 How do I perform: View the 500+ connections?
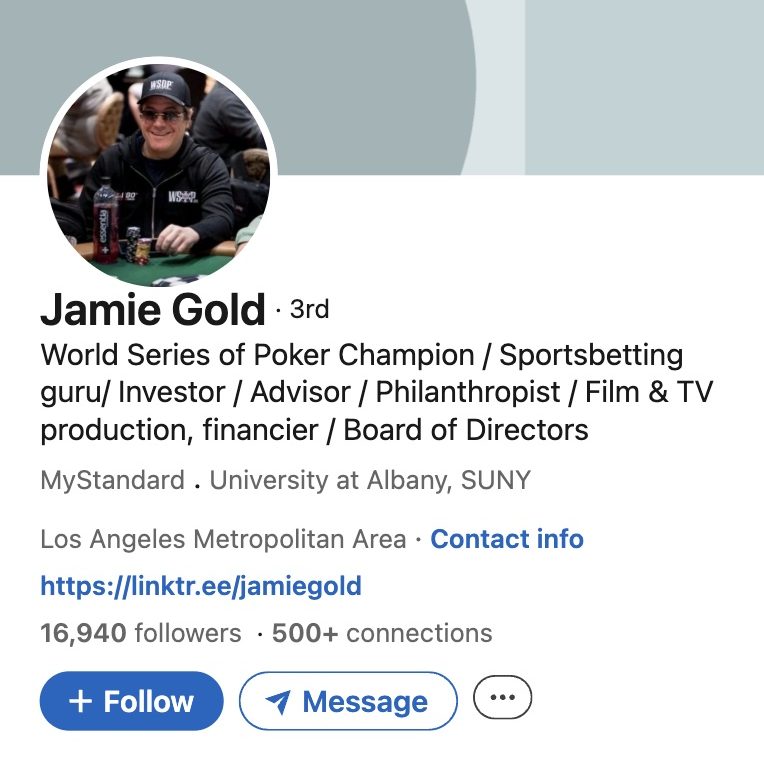pos(382,633)
